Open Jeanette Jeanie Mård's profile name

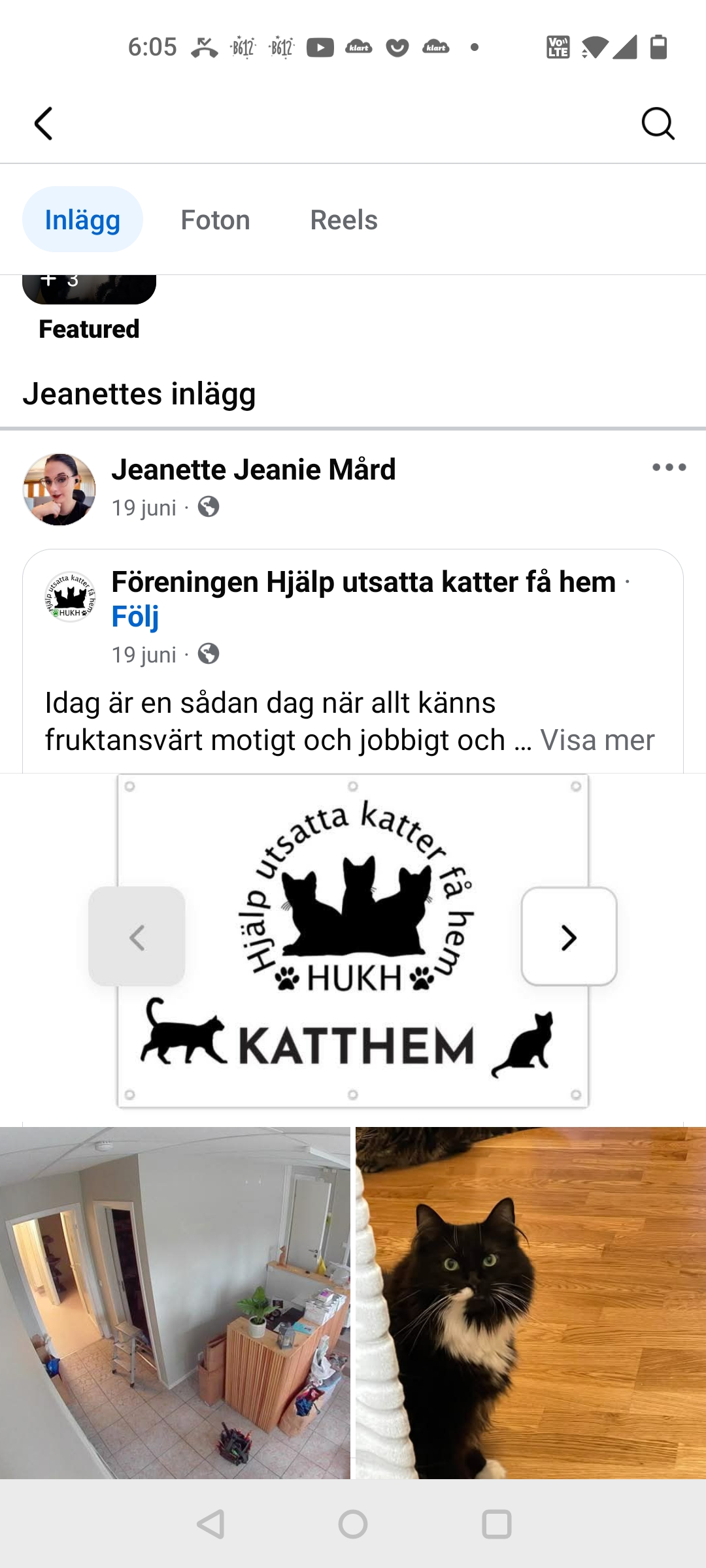pos(254,469)
